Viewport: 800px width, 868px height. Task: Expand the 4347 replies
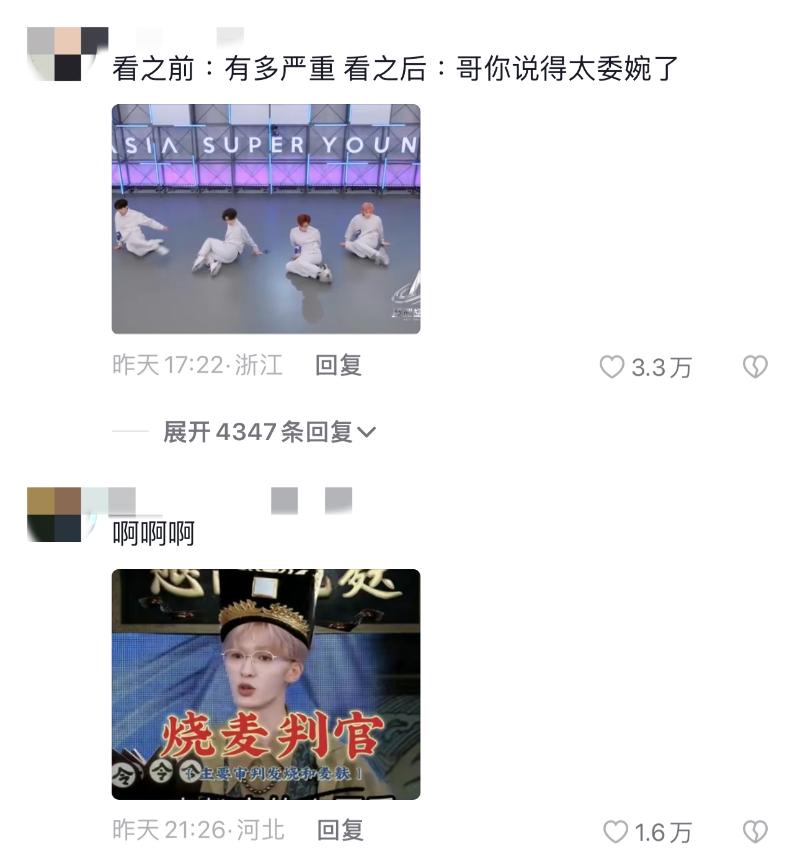click(270, 432)
